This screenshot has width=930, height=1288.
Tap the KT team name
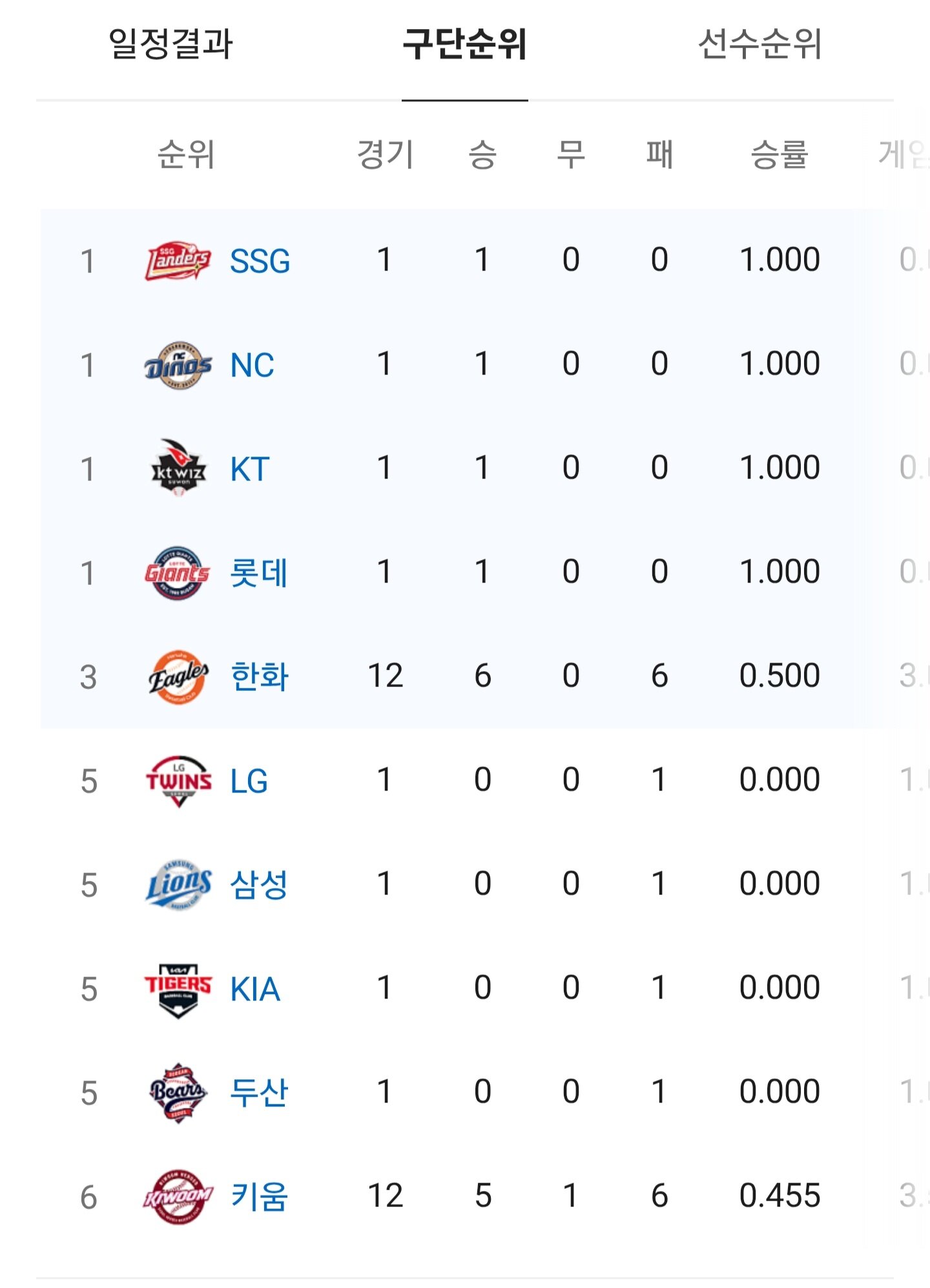(249, 469)
